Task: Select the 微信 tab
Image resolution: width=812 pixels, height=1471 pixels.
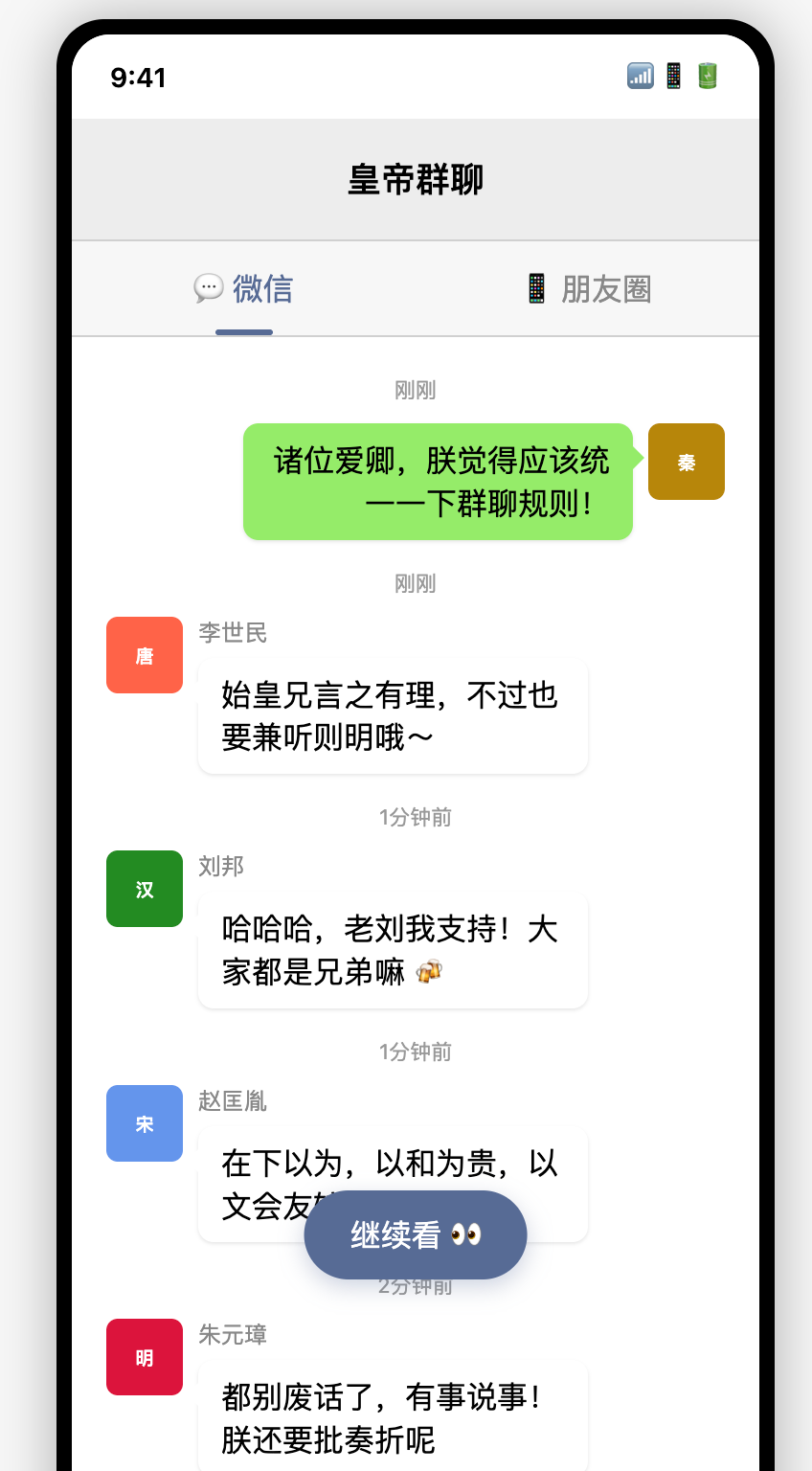Action: pyautogui.click(x=244, y=288)
